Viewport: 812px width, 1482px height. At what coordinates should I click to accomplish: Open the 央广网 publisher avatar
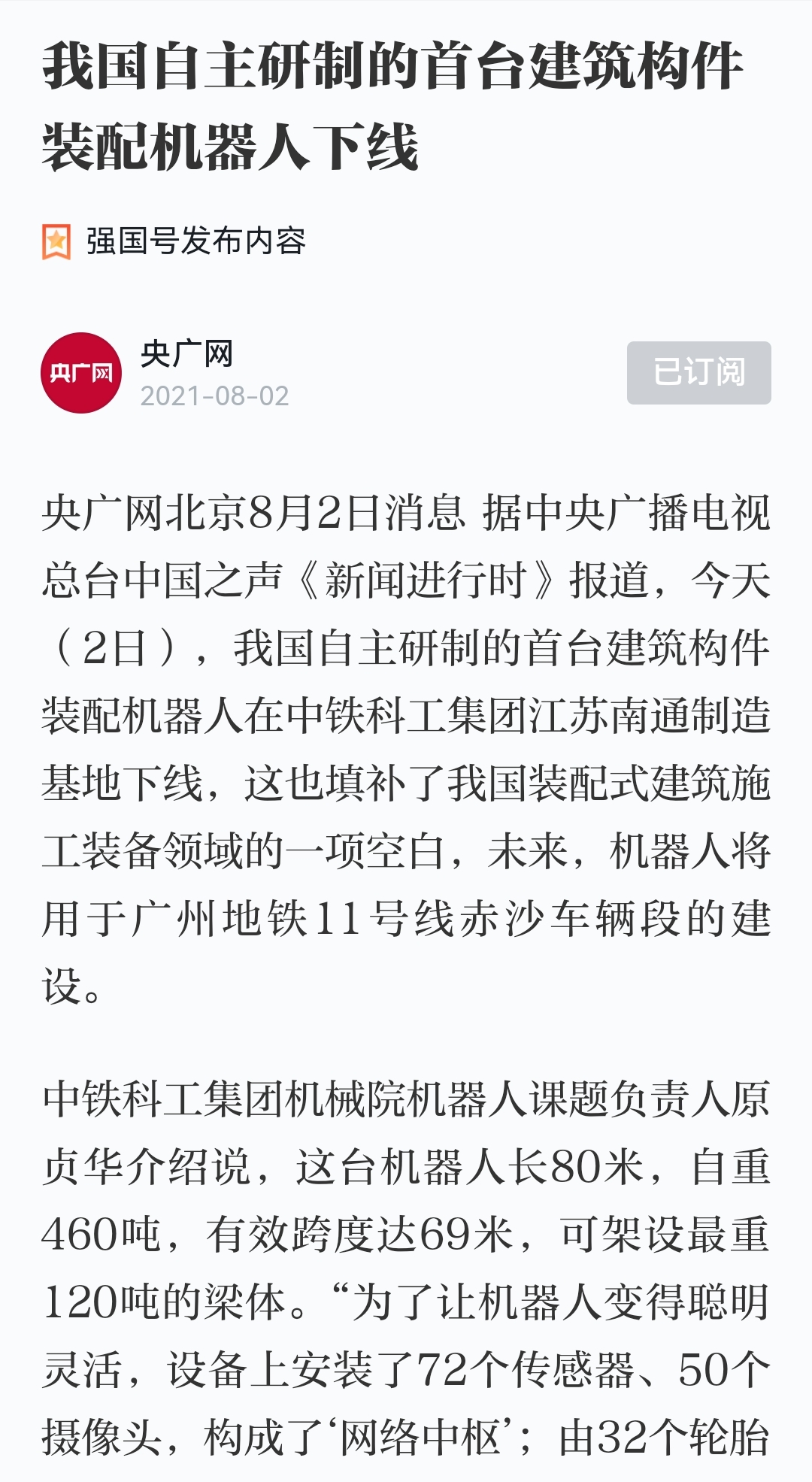[x=81, y=373]
